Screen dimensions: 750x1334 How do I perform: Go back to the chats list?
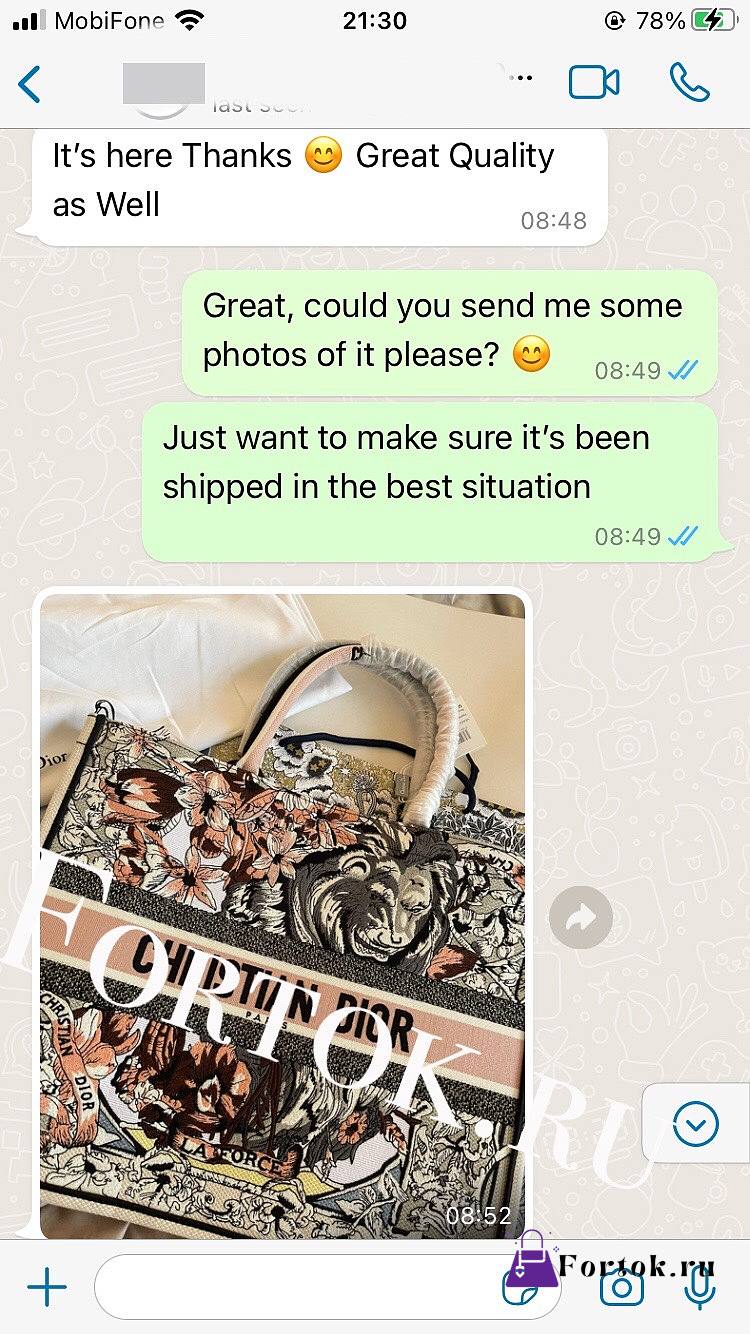30,84
